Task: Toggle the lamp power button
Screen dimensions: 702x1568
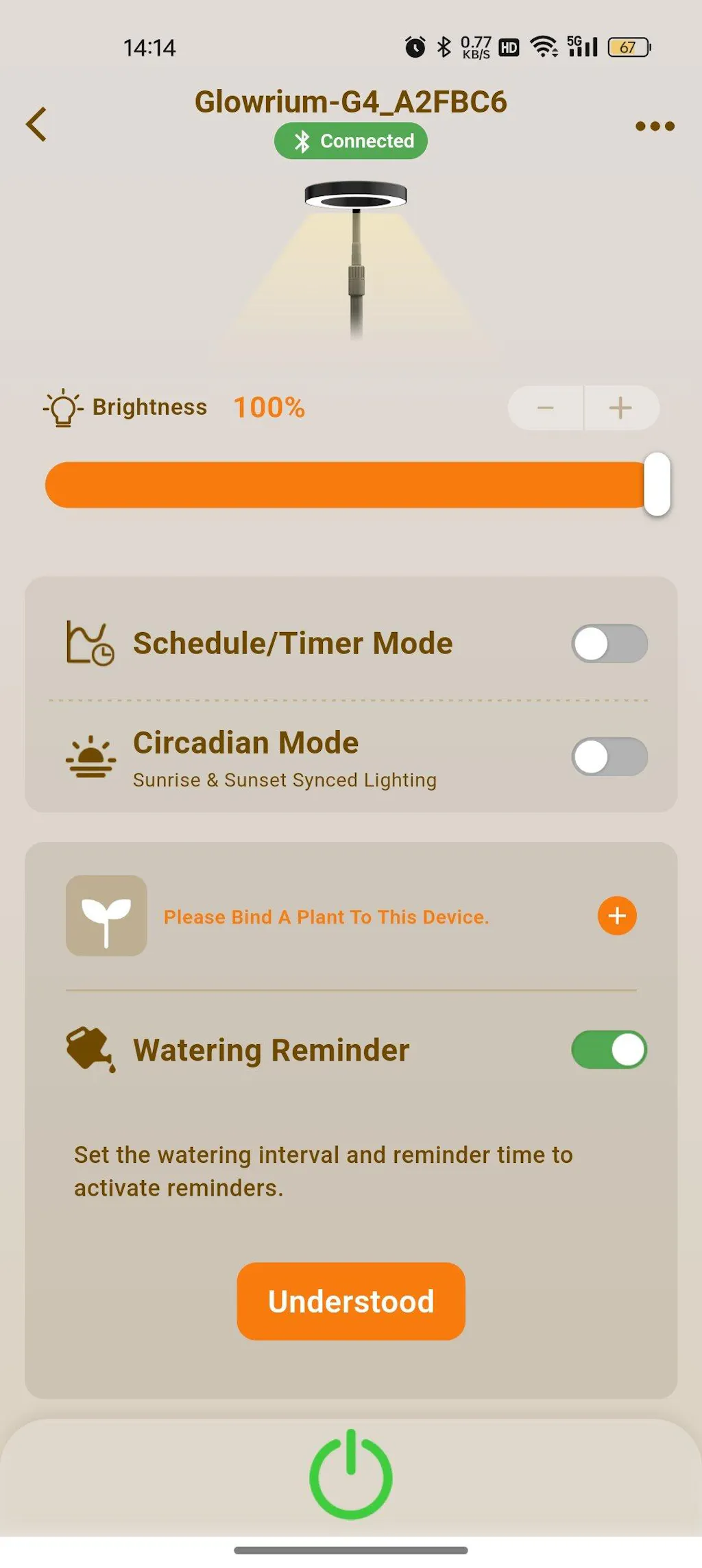Action: click(351, 1474)
